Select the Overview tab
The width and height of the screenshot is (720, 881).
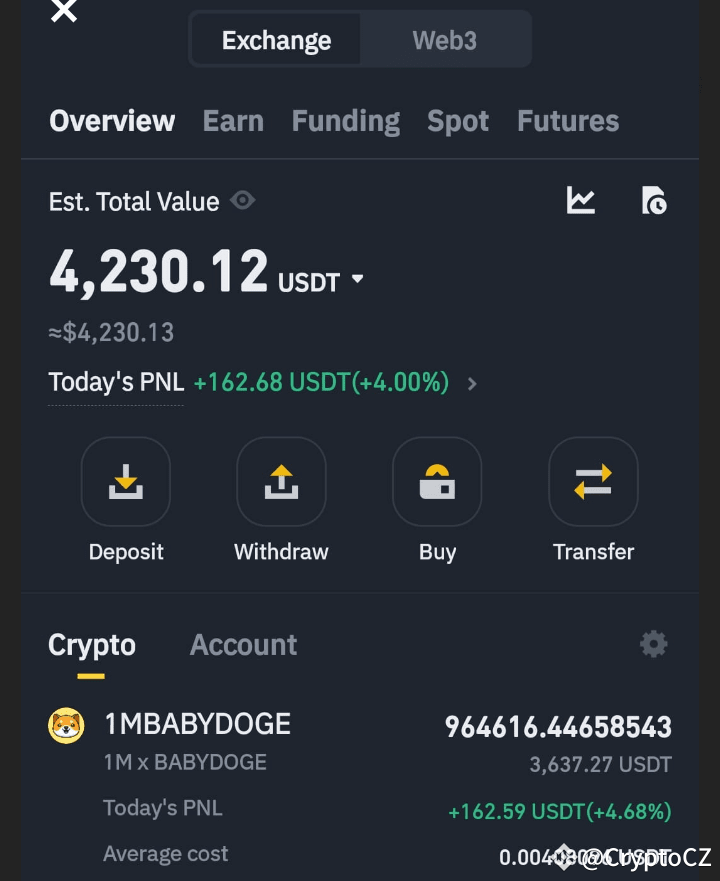click(112, 121)
